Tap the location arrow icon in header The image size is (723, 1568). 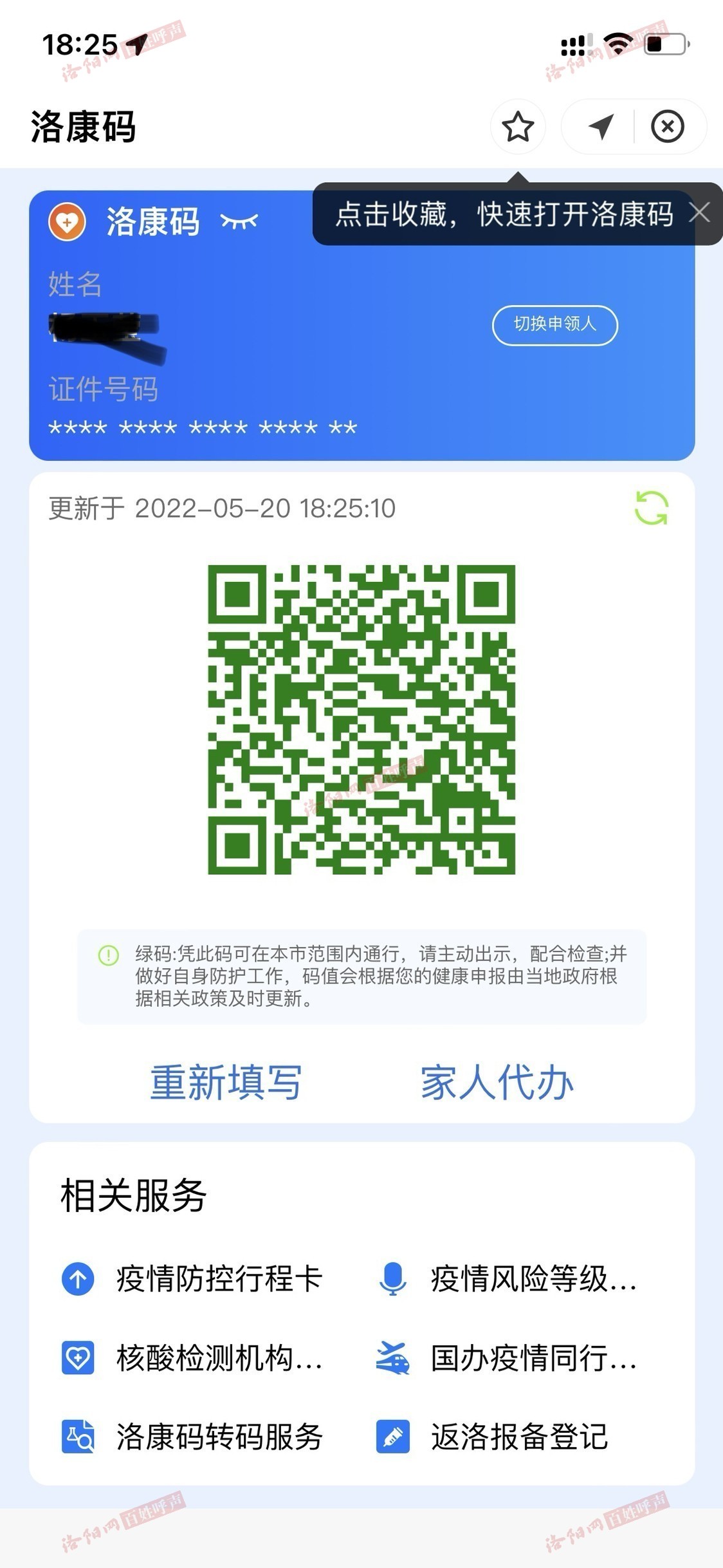pos(601,126)
